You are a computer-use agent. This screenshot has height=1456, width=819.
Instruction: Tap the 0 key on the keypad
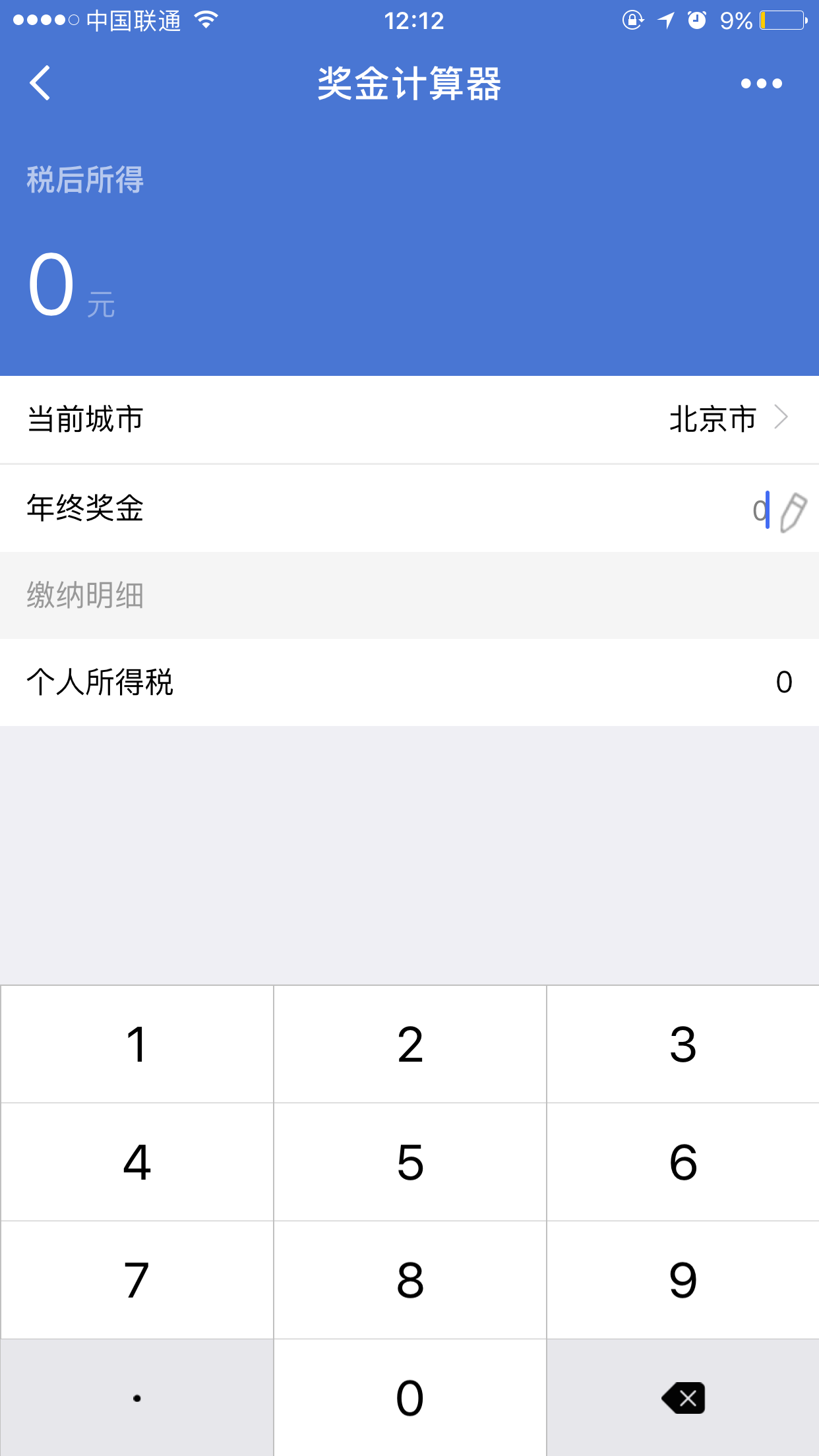[x=409, y=1398]
